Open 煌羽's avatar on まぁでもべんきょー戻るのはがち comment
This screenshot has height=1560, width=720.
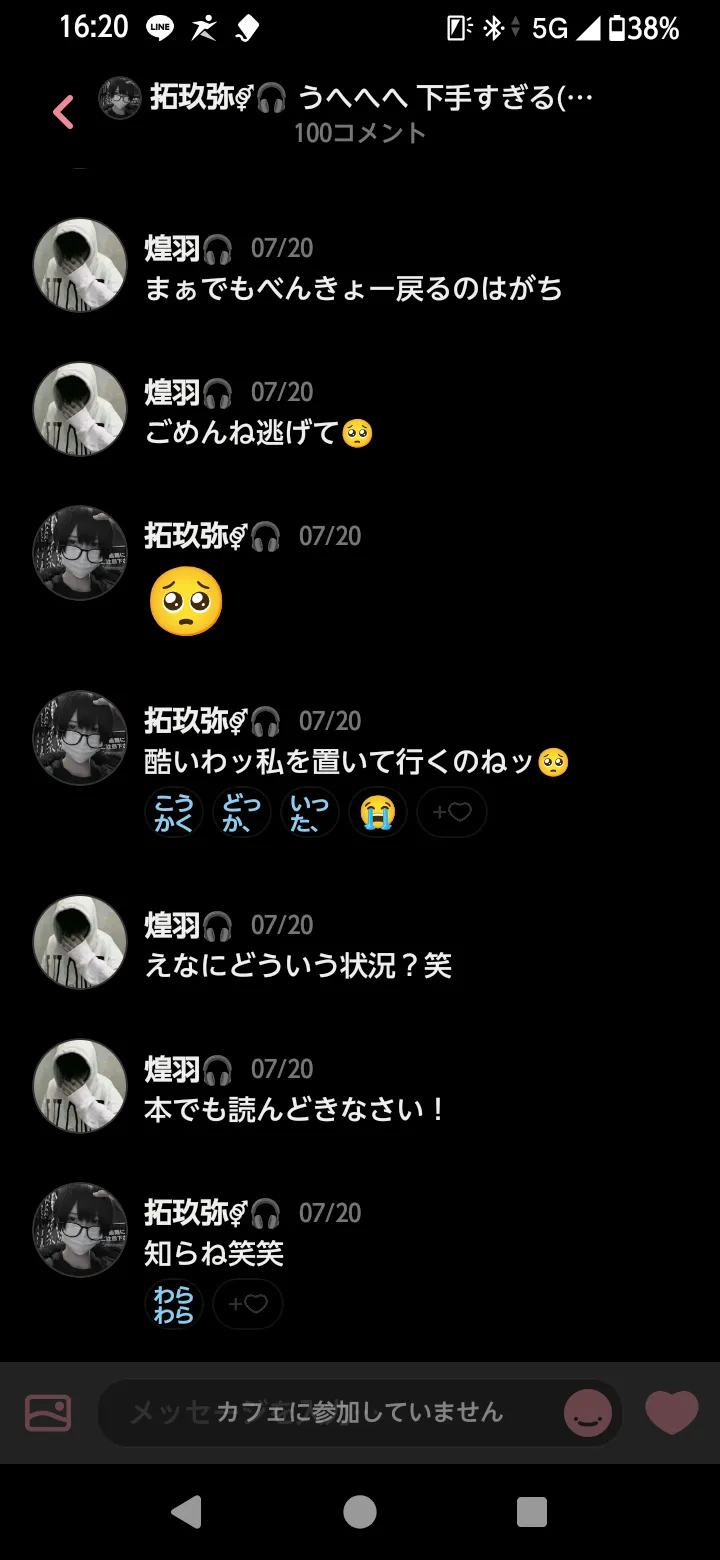[80, 265]
